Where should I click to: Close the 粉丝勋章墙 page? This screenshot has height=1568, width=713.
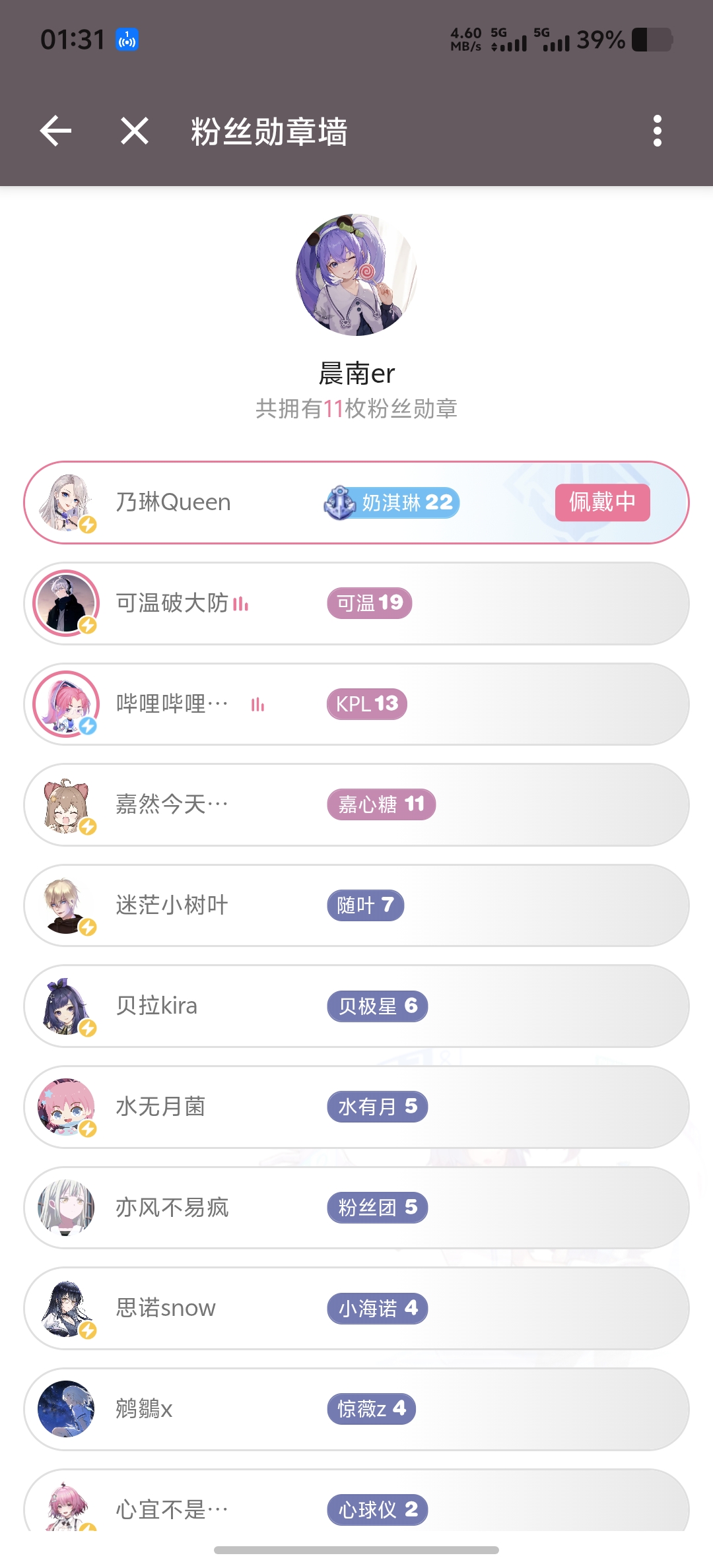click(135, 131)
